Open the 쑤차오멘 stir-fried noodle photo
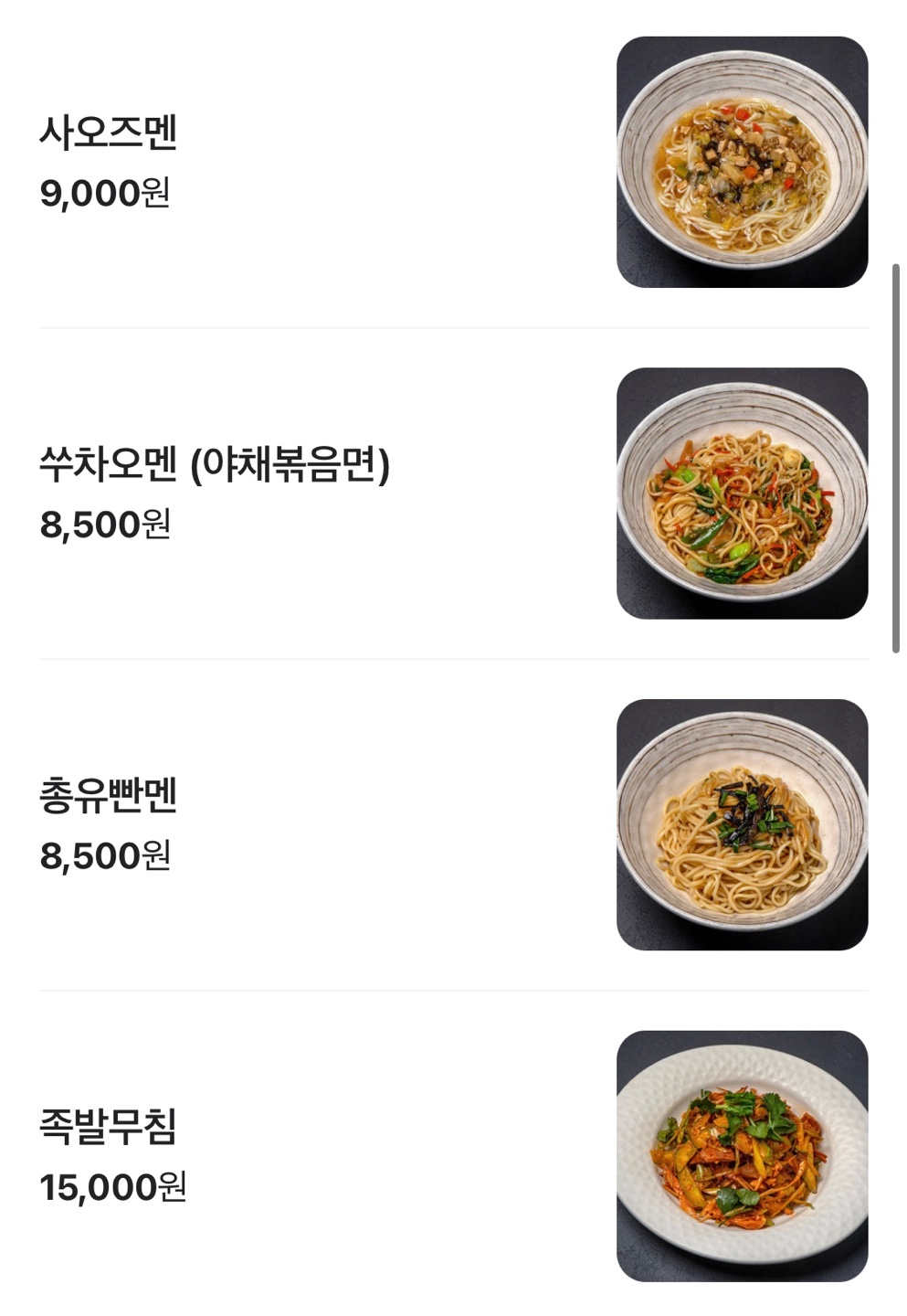 (x=742, y=493)
